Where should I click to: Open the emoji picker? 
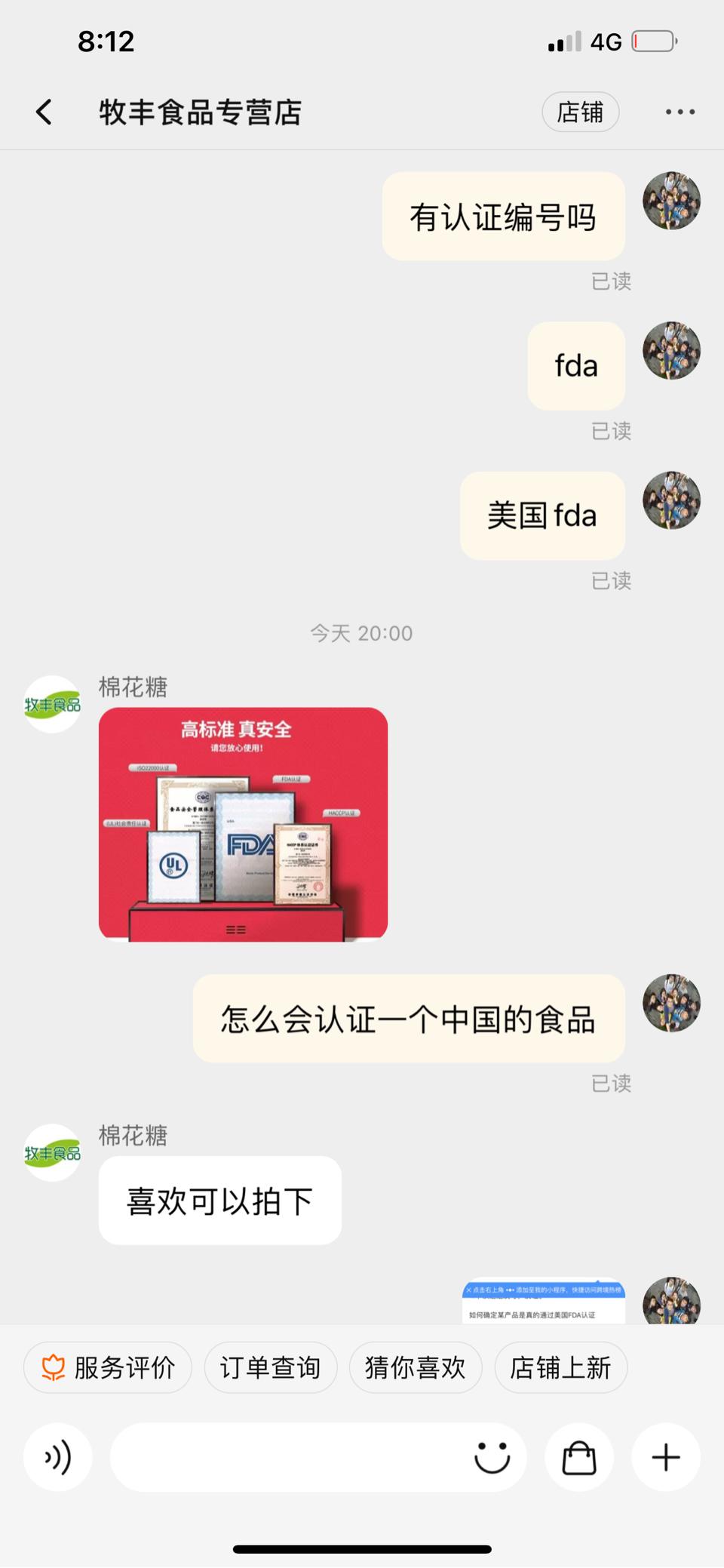tap(492, 1457)
